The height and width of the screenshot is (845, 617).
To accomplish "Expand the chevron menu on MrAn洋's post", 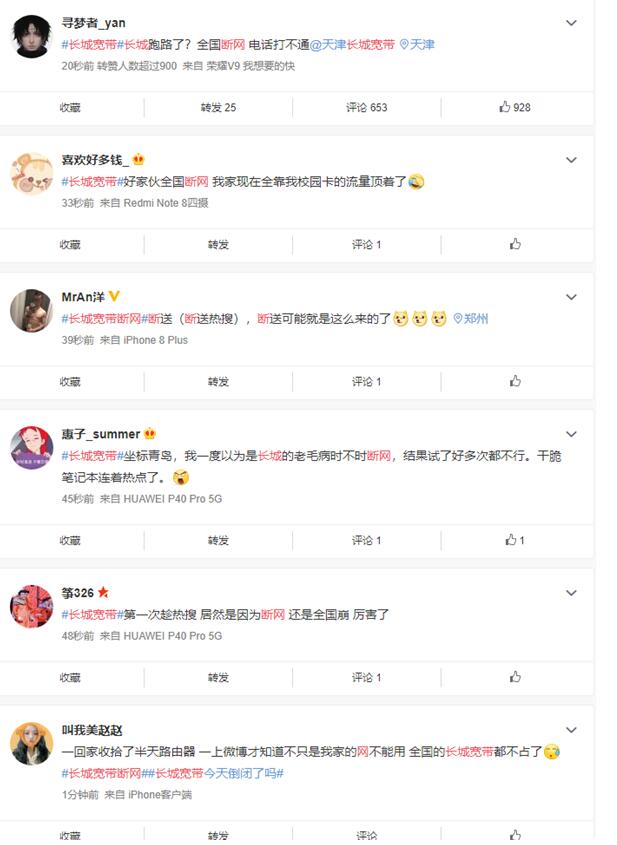I will pos(572,297).
